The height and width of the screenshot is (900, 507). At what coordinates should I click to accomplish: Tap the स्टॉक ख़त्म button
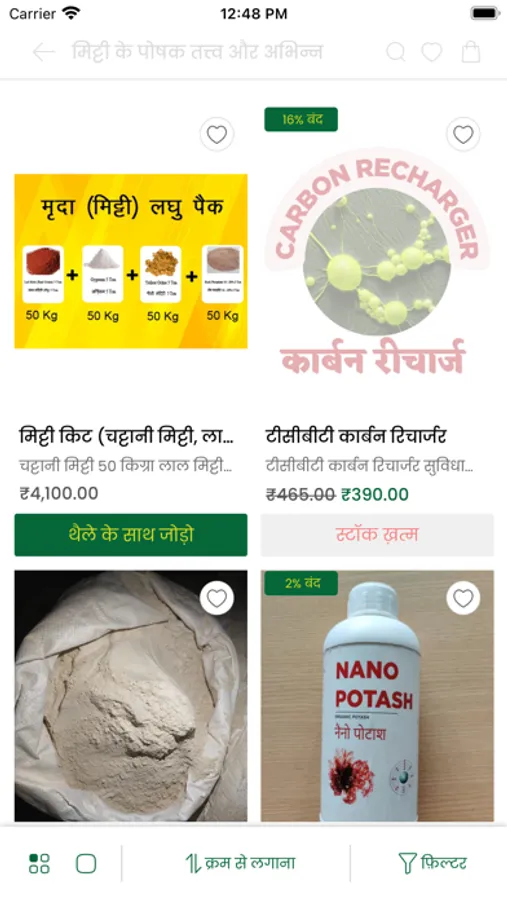point(377,535)
